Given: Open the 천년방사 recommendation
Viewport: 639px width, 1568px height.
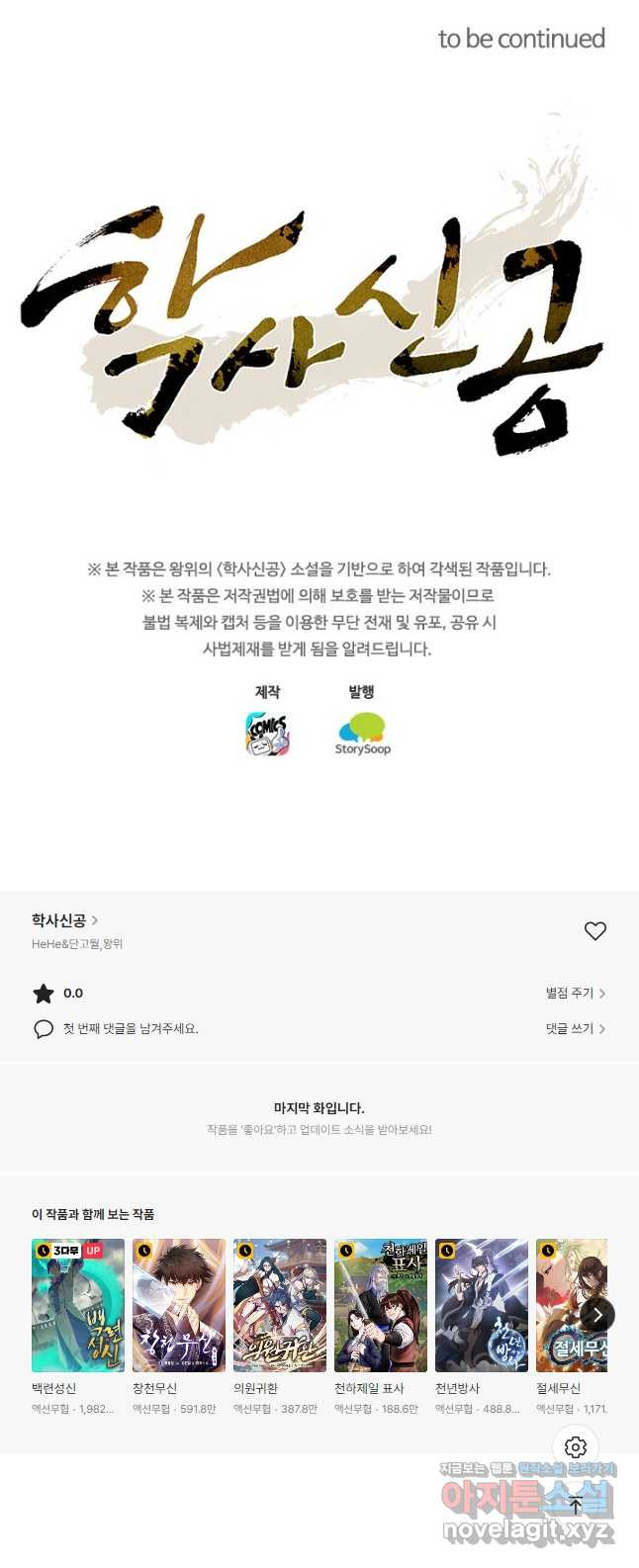Looking at the screenshot, I should click(x=482, y=1305).
